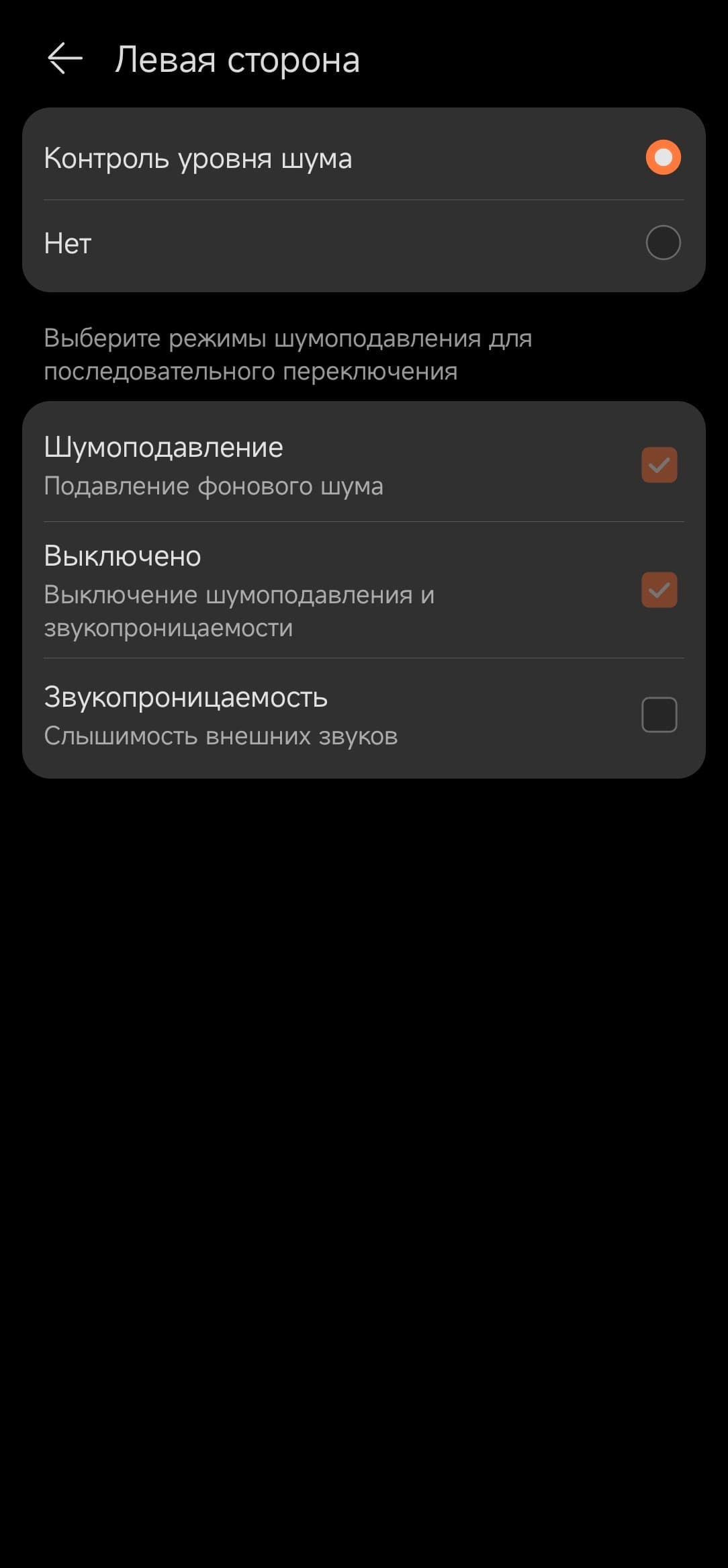Select Контроль уровня шума option

662,158
